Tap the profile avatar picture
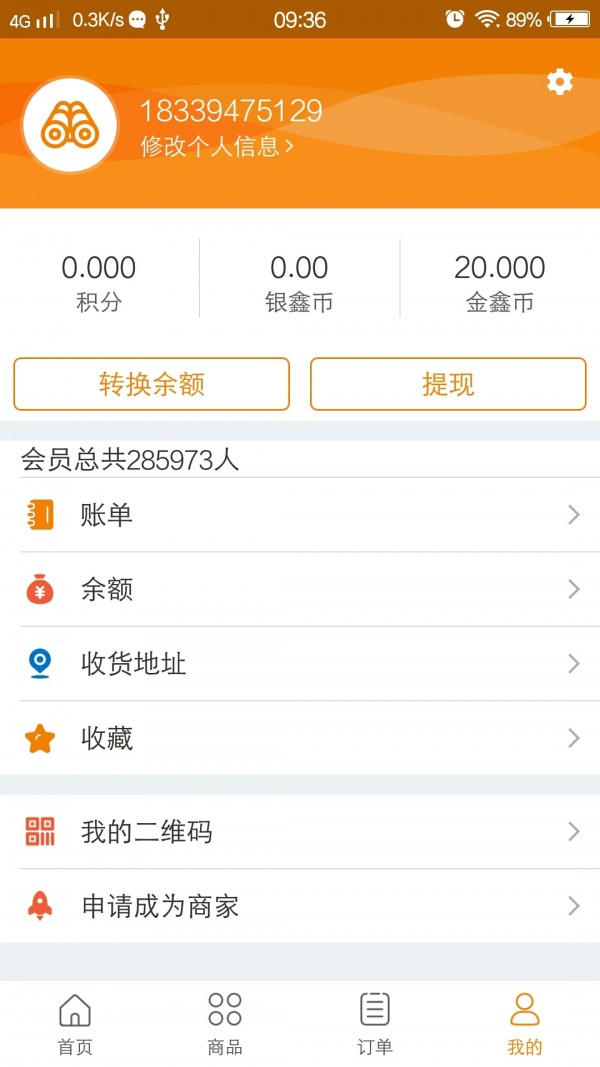 (x=70, y=126)
